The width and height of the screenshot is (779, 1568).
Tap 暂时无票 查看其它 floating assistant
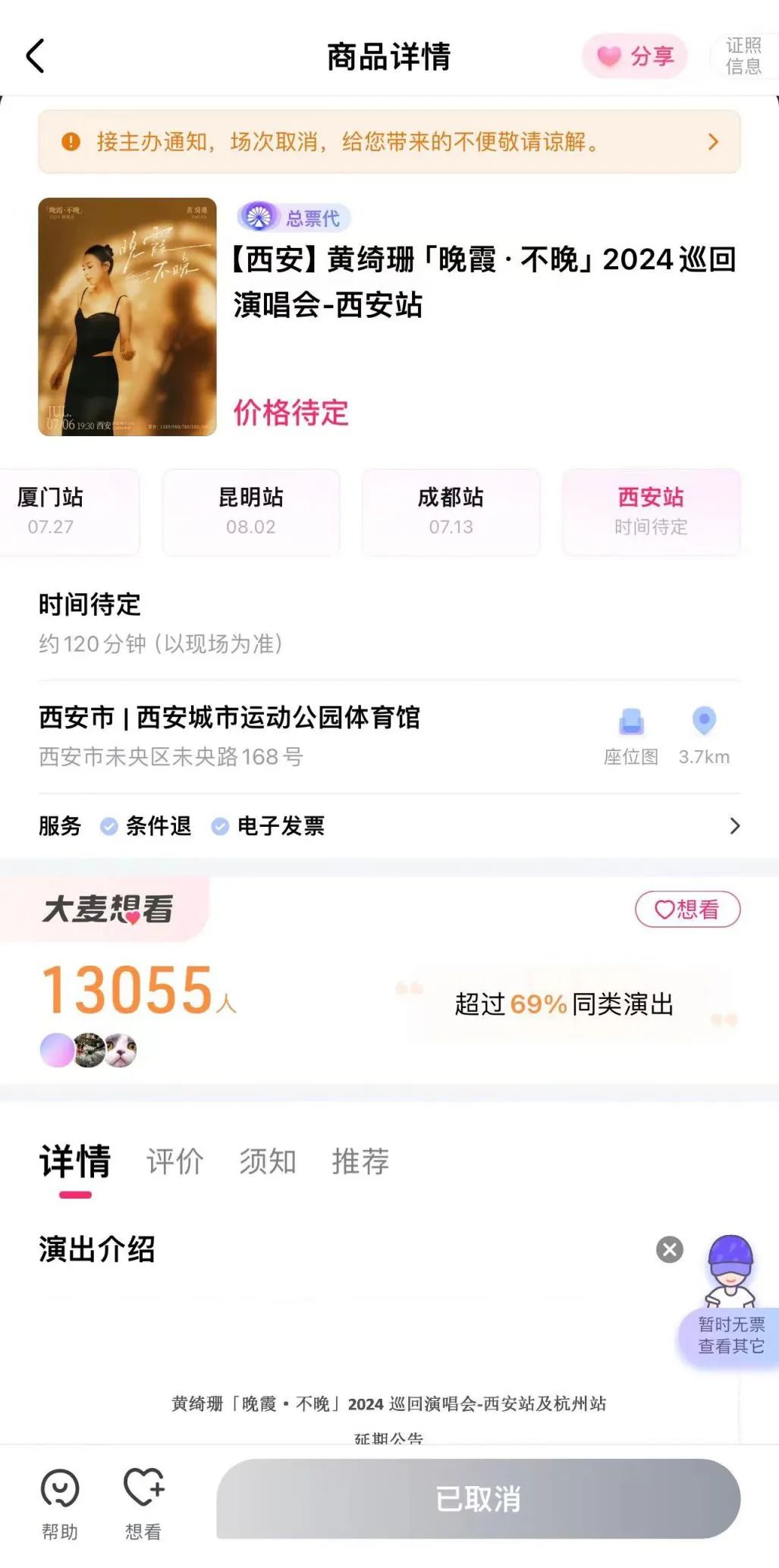click(730, 1334)
